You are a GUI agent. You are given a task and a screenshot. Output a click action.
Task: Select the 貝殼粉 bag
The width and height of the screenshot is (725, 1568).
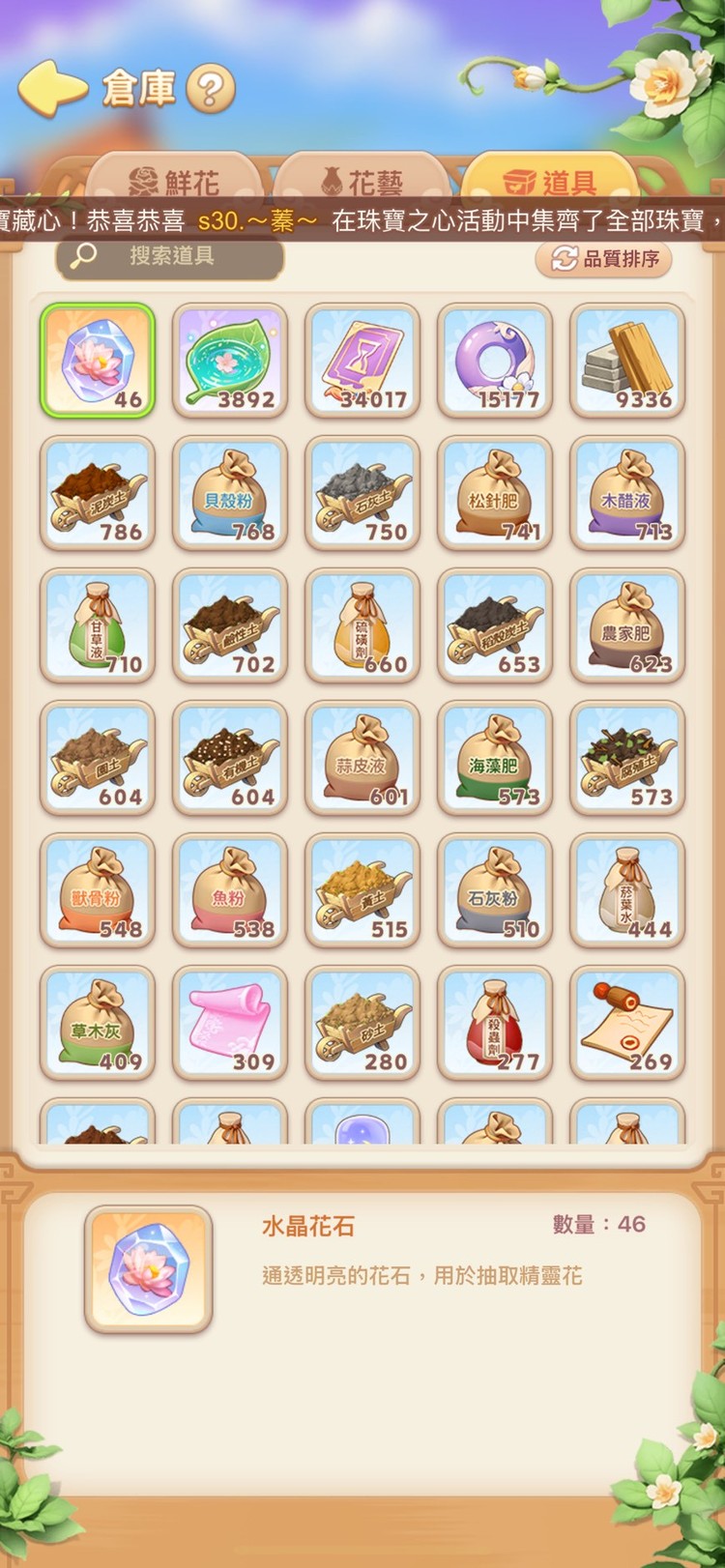click(x=229, y=493)
